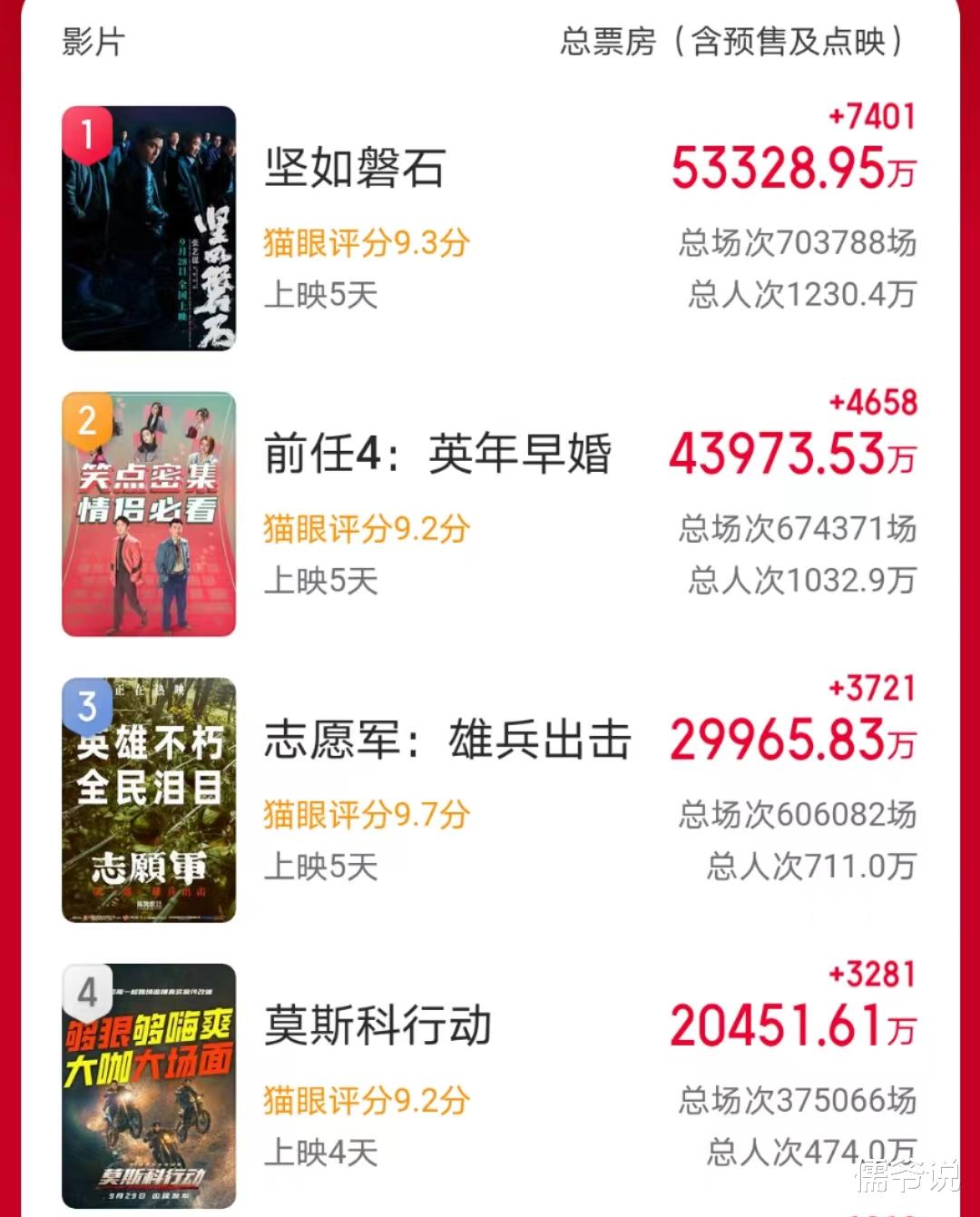Click the rank 4 badge
Image resolution: width=980 pixels, height=1217 pixels.
pyautogui.click(x=86, y=994)
